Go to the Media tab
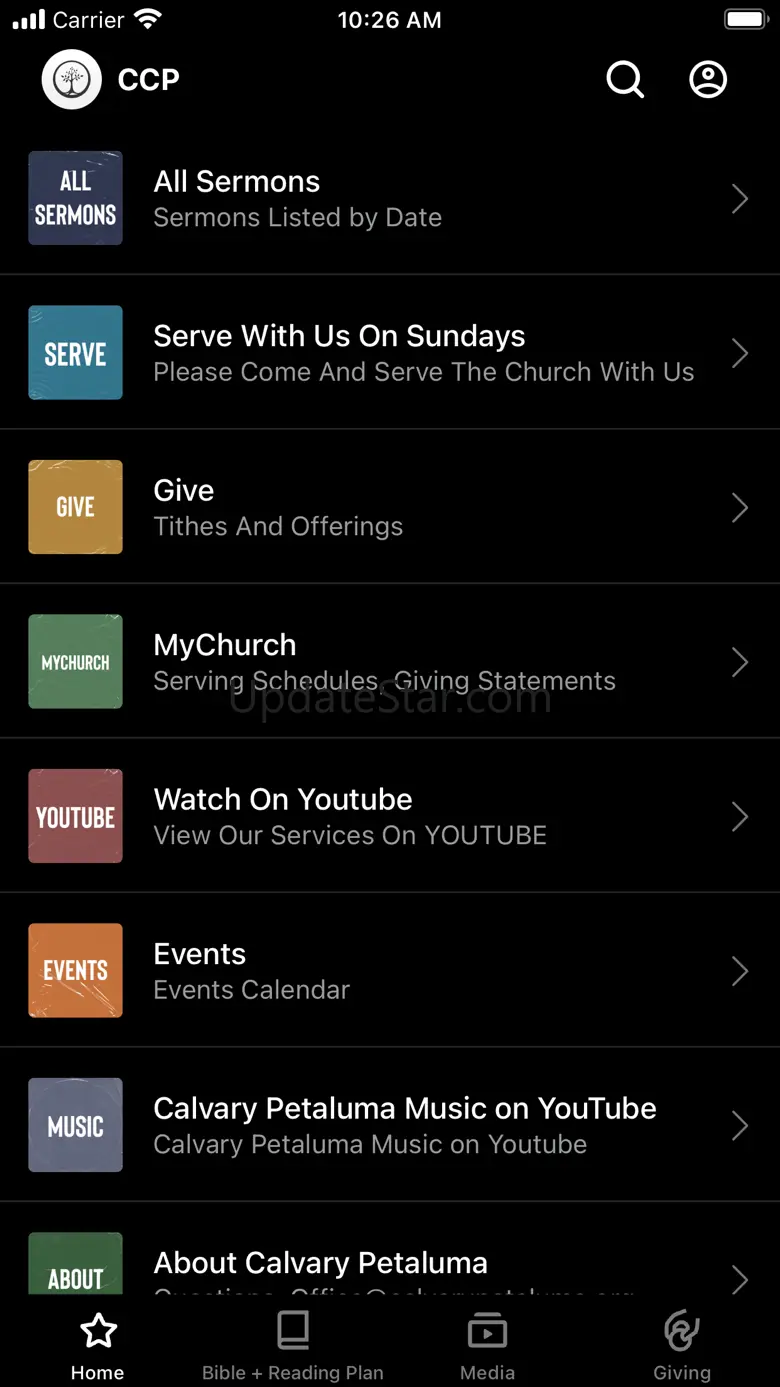Image resolution: width=780 pixels, height=1387 pixels. (x=487, y=1346)
